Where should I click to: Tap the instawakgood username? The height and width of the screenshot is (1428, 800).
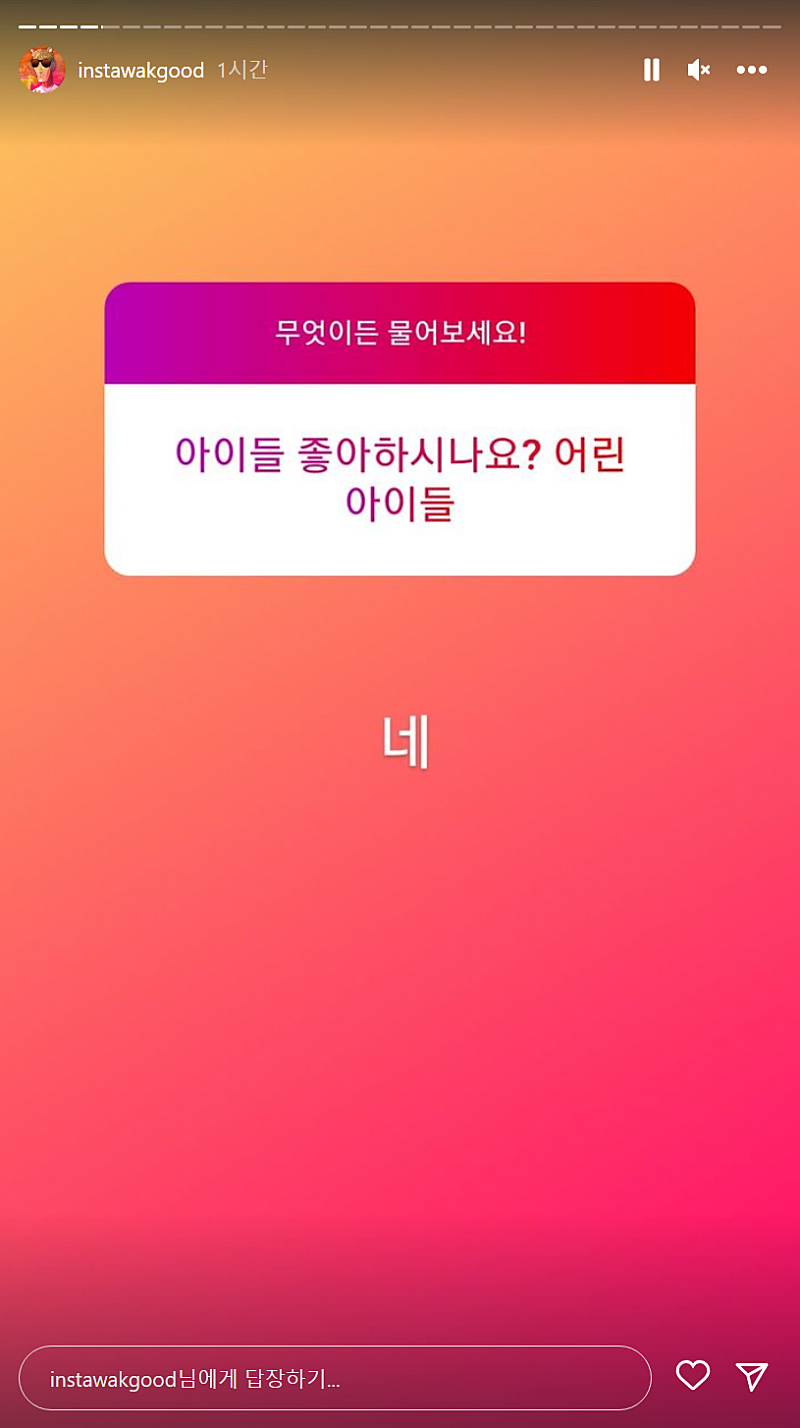[x=141, y=71]
